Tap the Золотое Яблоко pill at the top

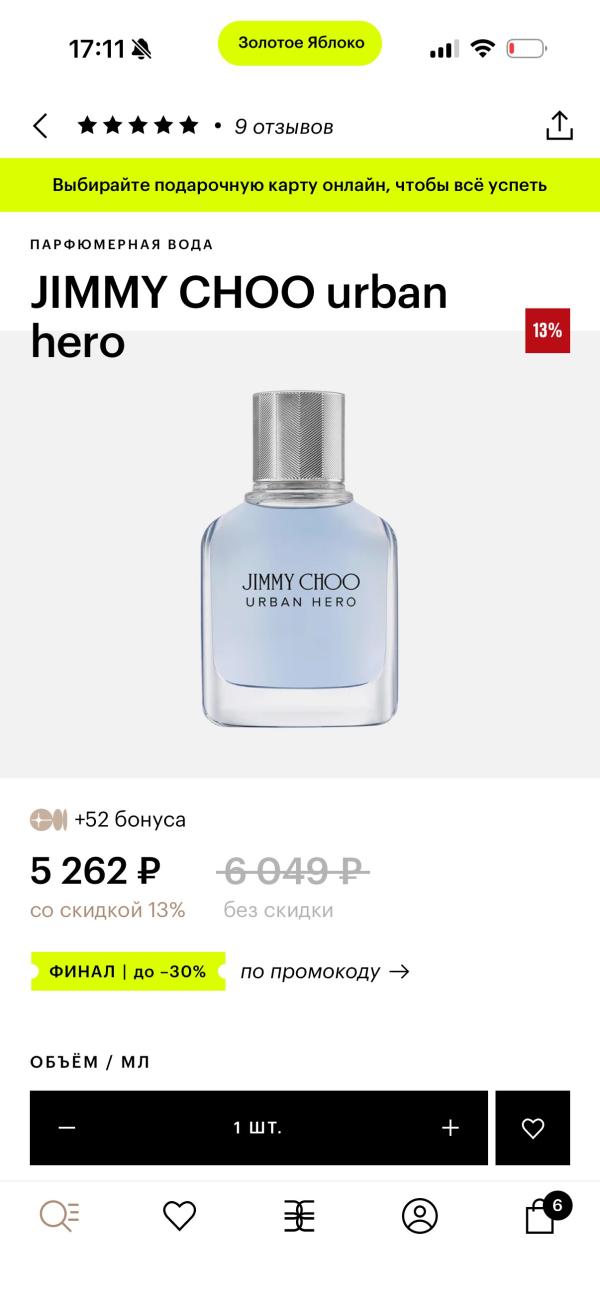[300, 43]
